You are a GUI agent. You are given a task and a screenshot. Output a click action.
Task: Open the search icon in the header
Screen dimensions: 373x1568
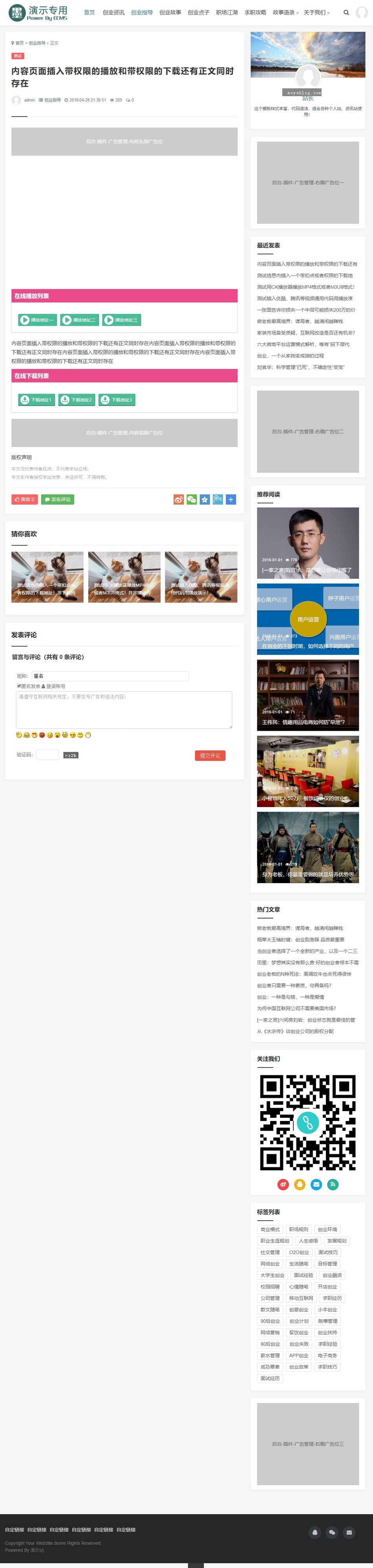346,12
